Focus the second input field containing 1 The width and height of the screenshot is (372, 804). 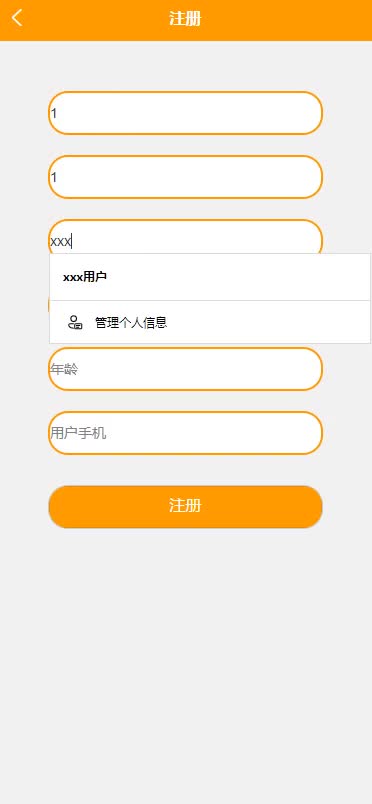185,177
